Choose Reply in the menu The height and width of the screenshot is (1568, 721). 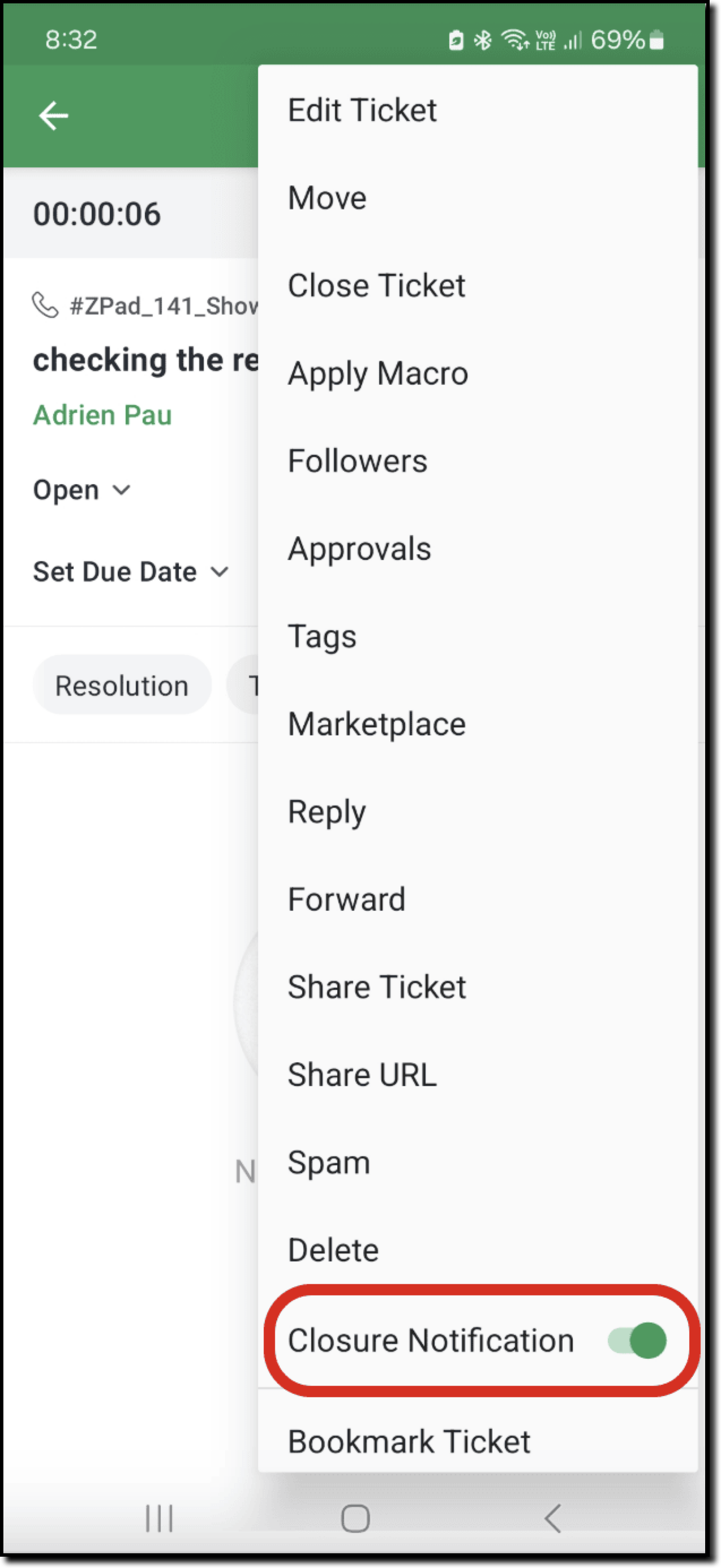[478, 811]
